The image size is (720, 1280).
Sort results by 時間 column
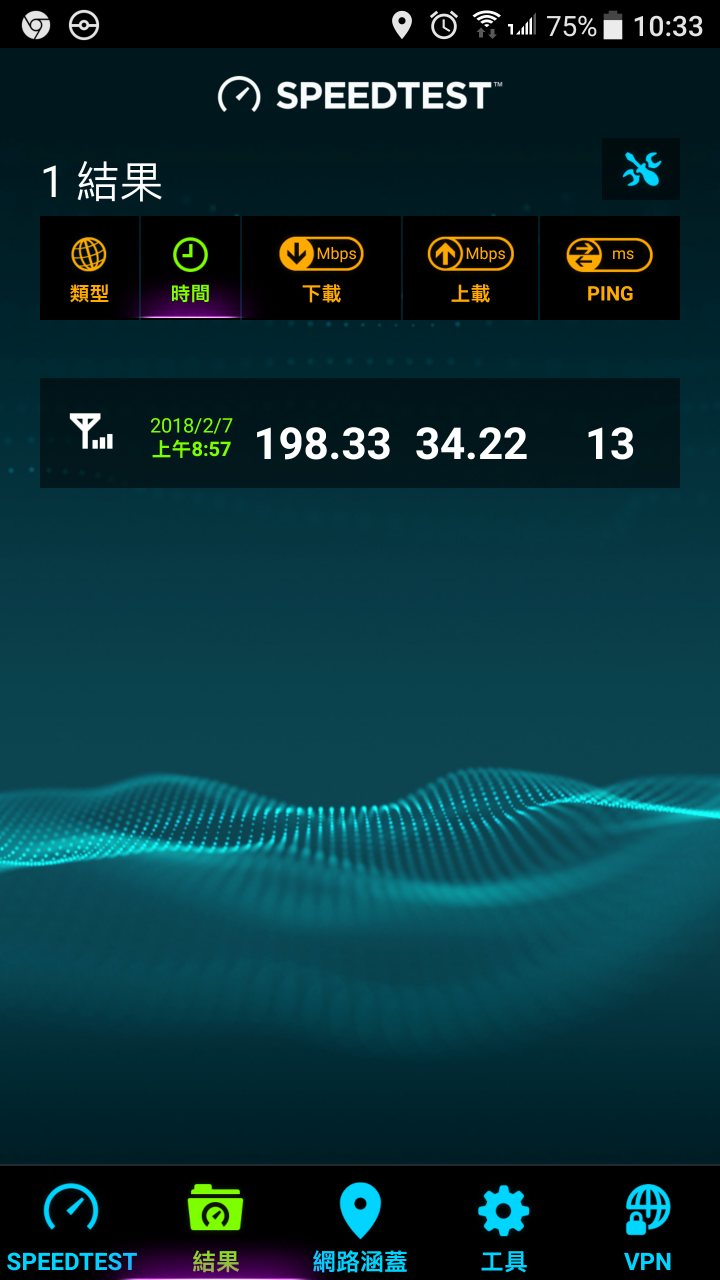point(190,269)
